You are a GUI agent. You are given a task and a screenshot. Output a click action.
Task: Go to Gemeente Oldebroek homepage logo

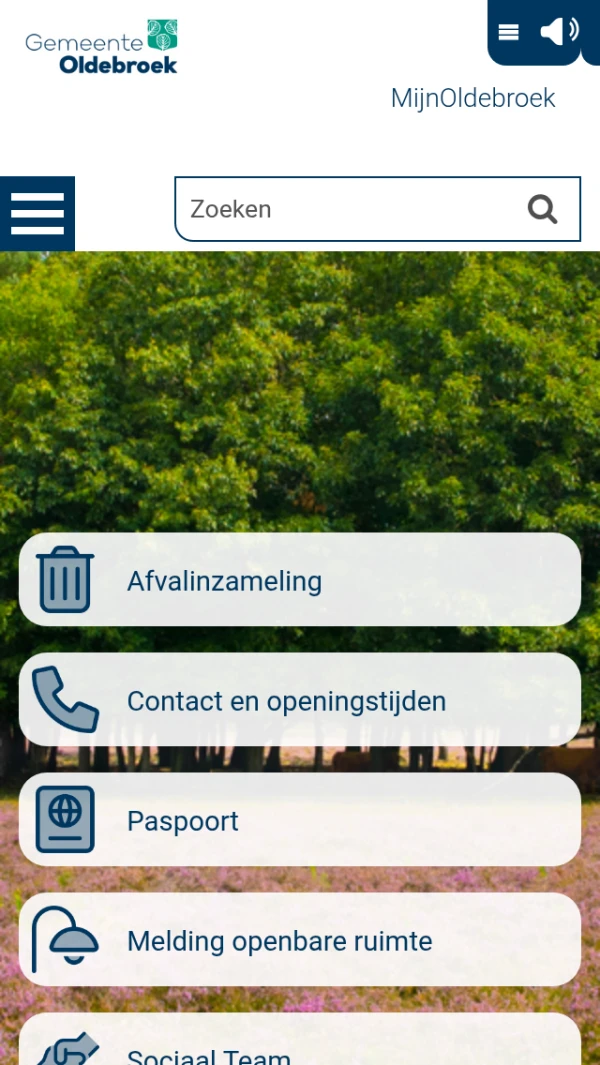(x=101, y=47)
